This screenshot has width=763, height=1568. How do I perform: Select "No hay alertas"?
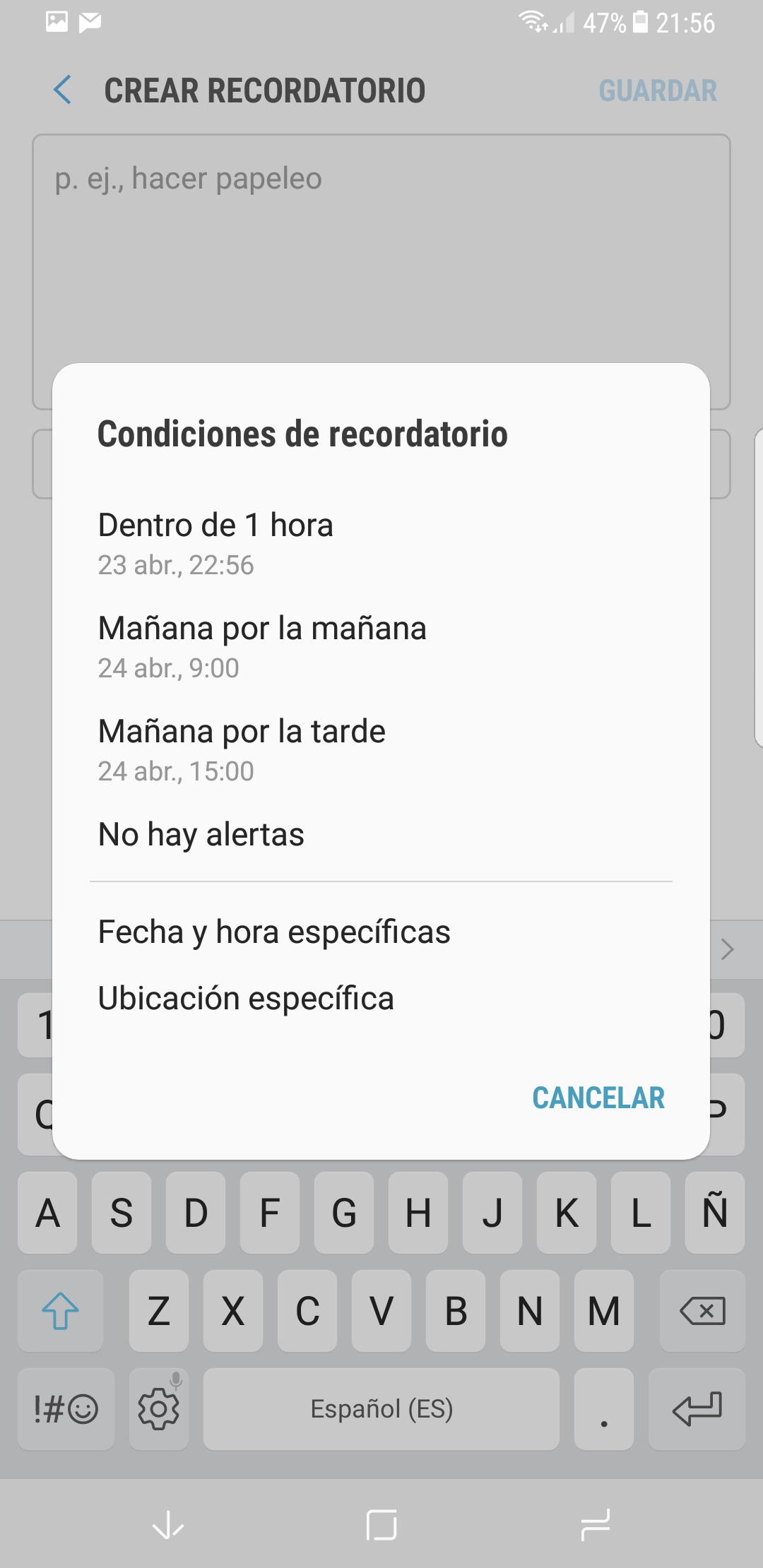tap(381, 834)
